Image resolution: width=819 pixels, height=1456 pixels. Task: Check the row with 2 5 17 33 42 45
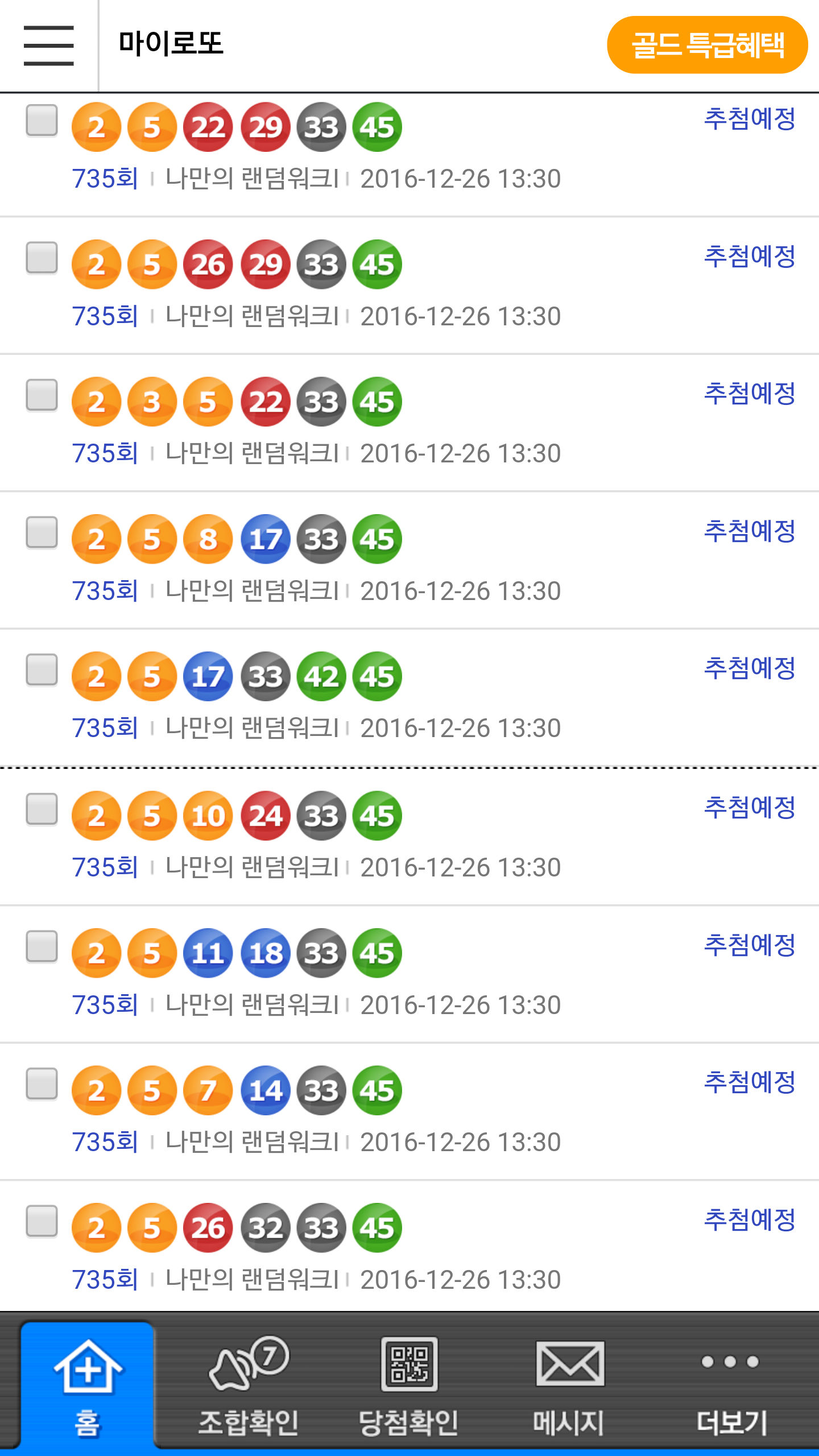pyautogui.click(x=42, y=669)
